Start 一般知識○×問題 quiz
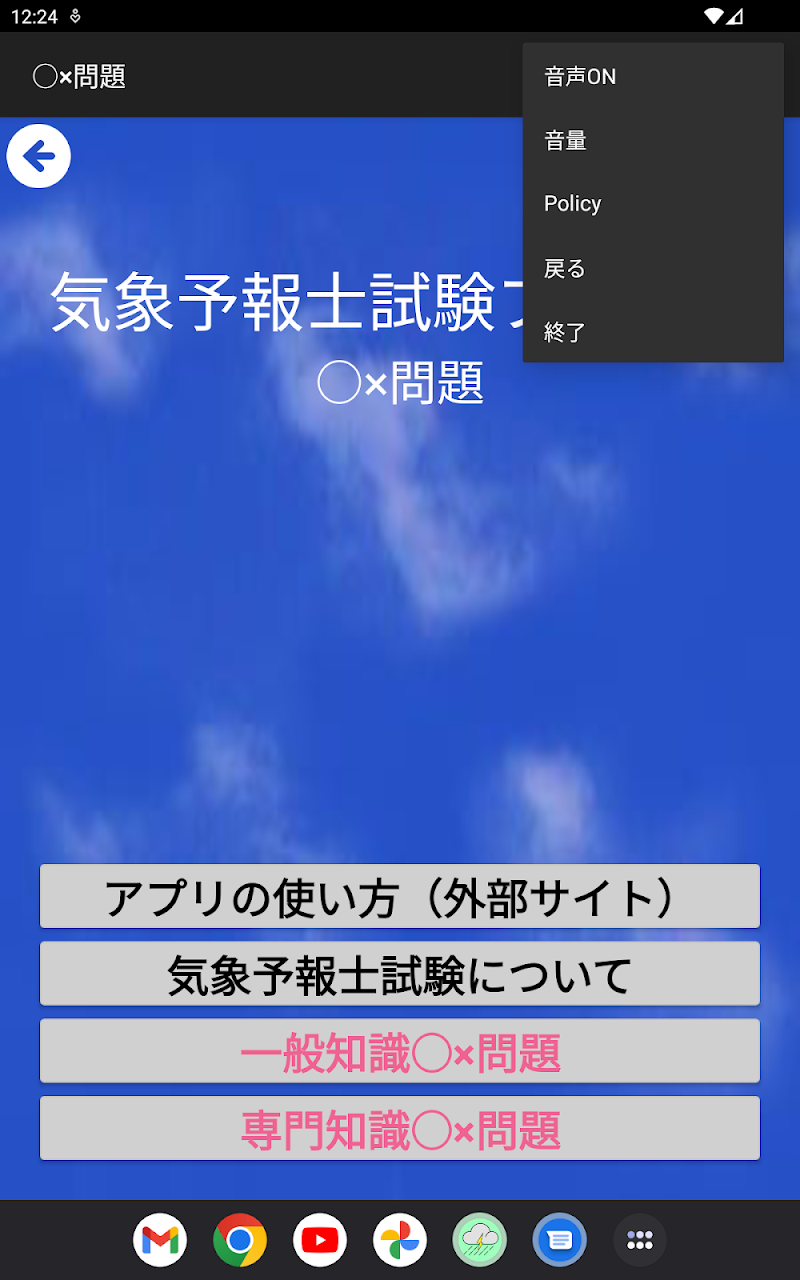 click(x=400, y=1051)
